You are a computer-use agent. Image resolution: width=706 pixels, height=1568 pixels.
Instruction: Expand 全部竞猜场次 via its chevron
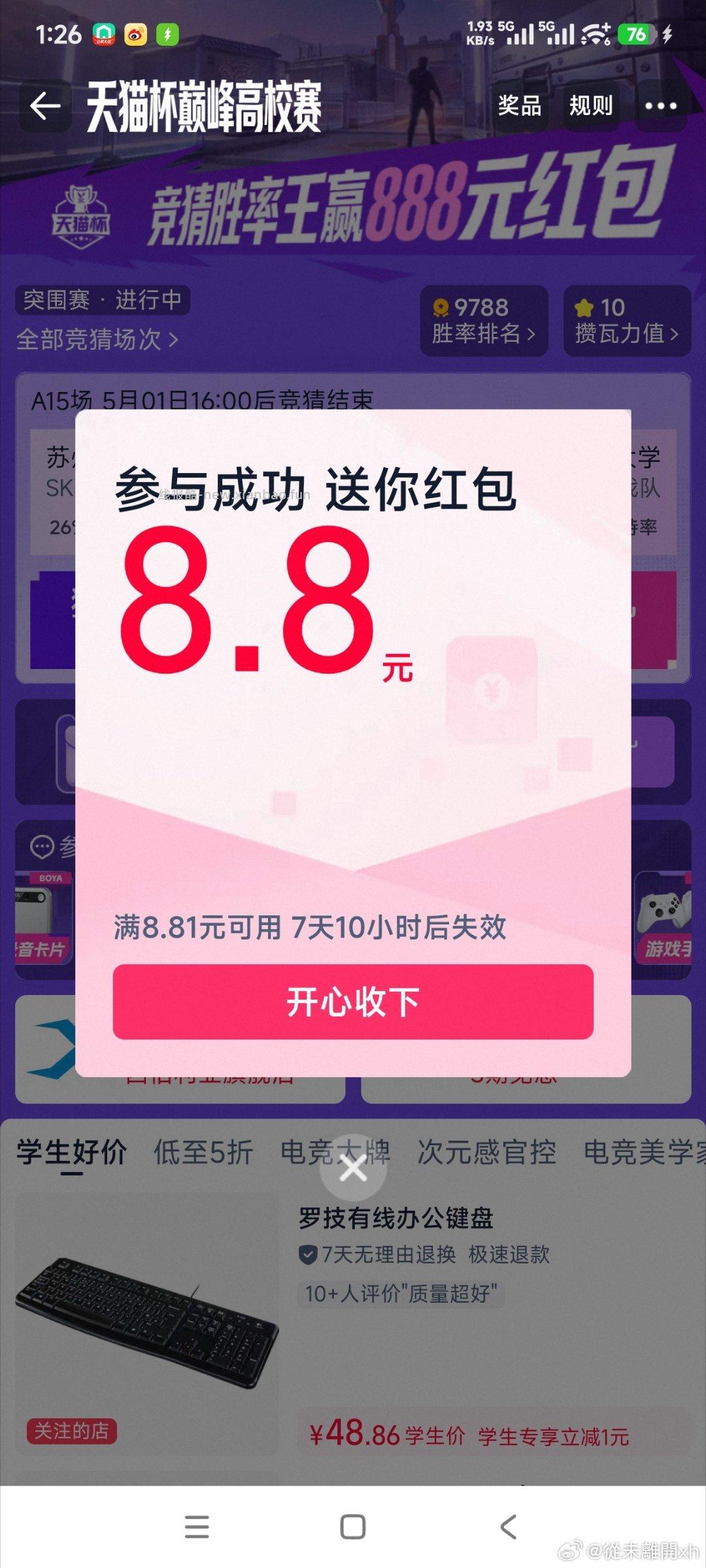(172, 341)
